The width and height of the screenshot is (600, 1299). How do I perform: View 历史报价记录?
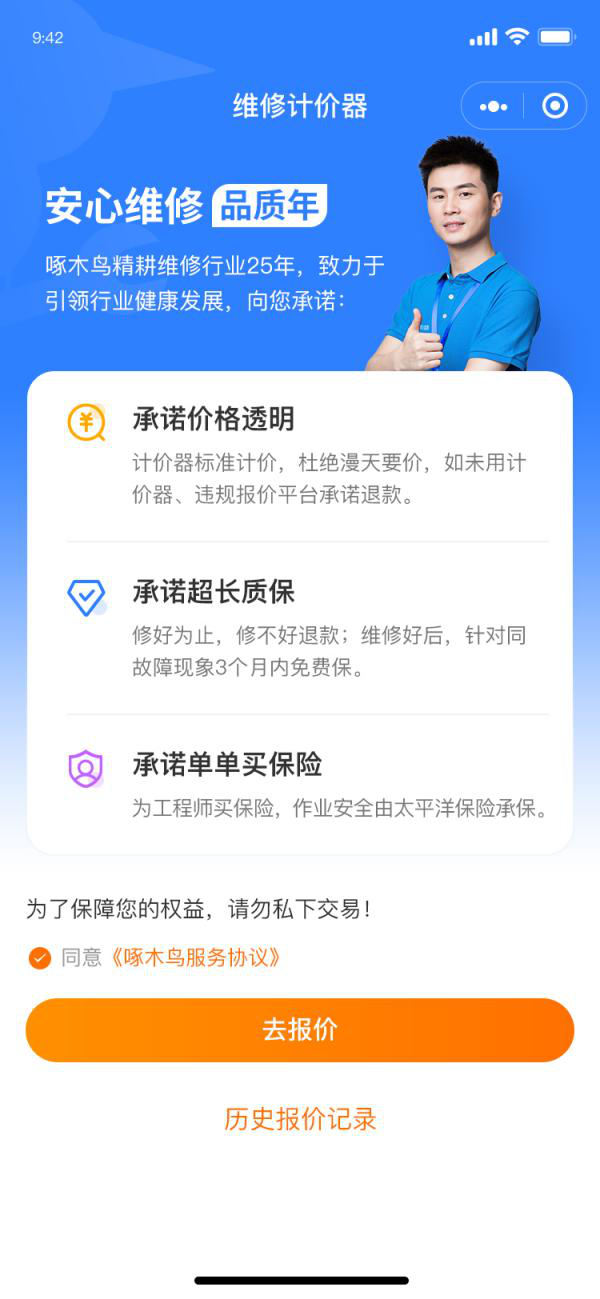point(300,1119)
